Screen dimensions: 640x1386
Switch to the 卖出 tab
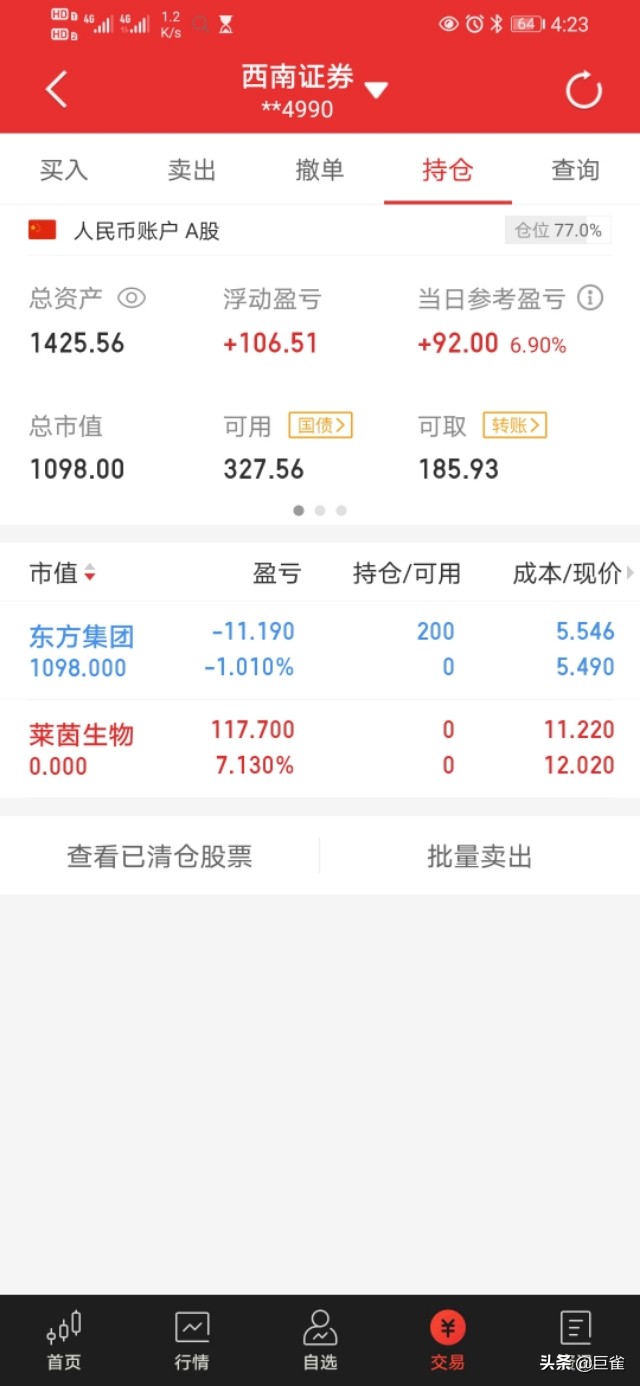pyautogui.click(x=192, y=170)
